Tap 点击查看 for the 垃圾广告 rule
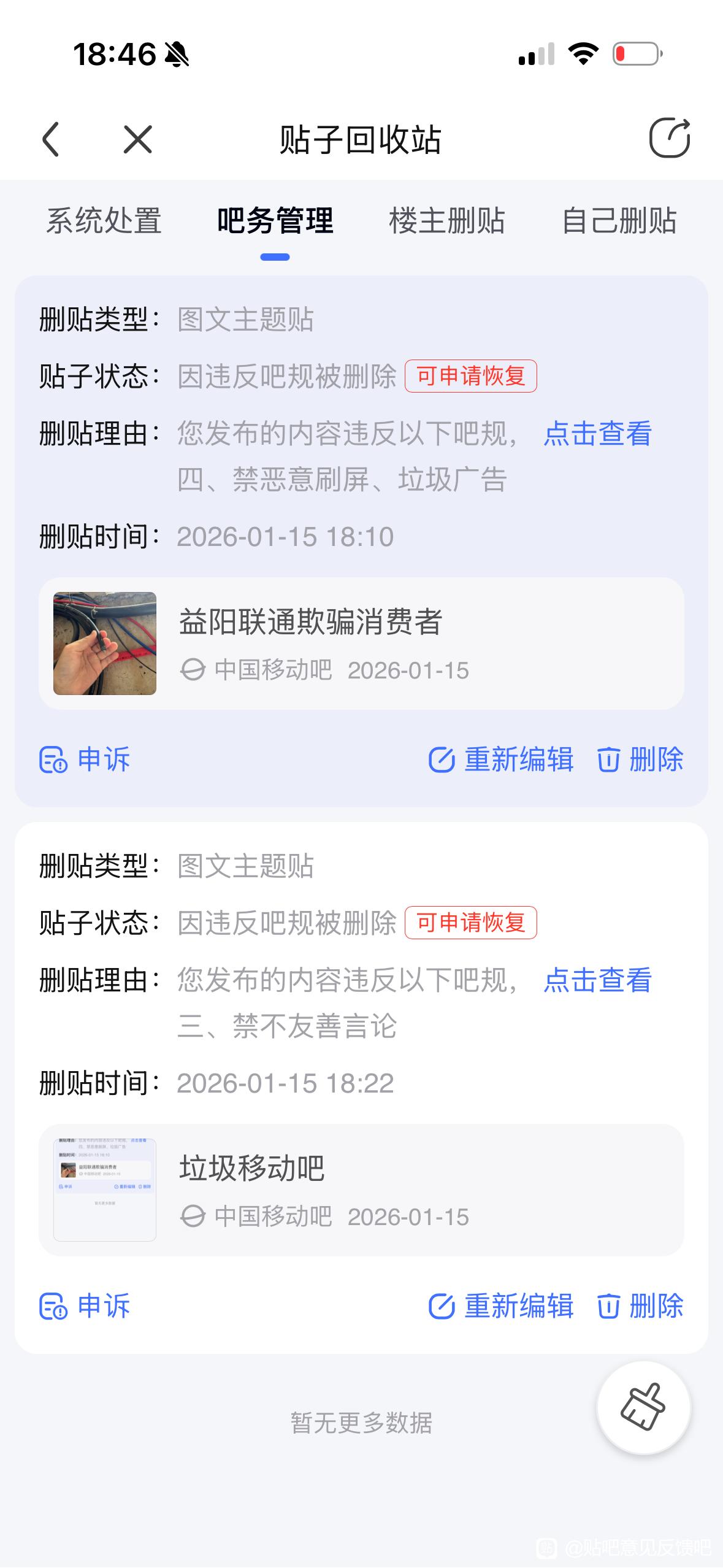723x1568 pixels. pyautogui.click(x=597, y=434)
